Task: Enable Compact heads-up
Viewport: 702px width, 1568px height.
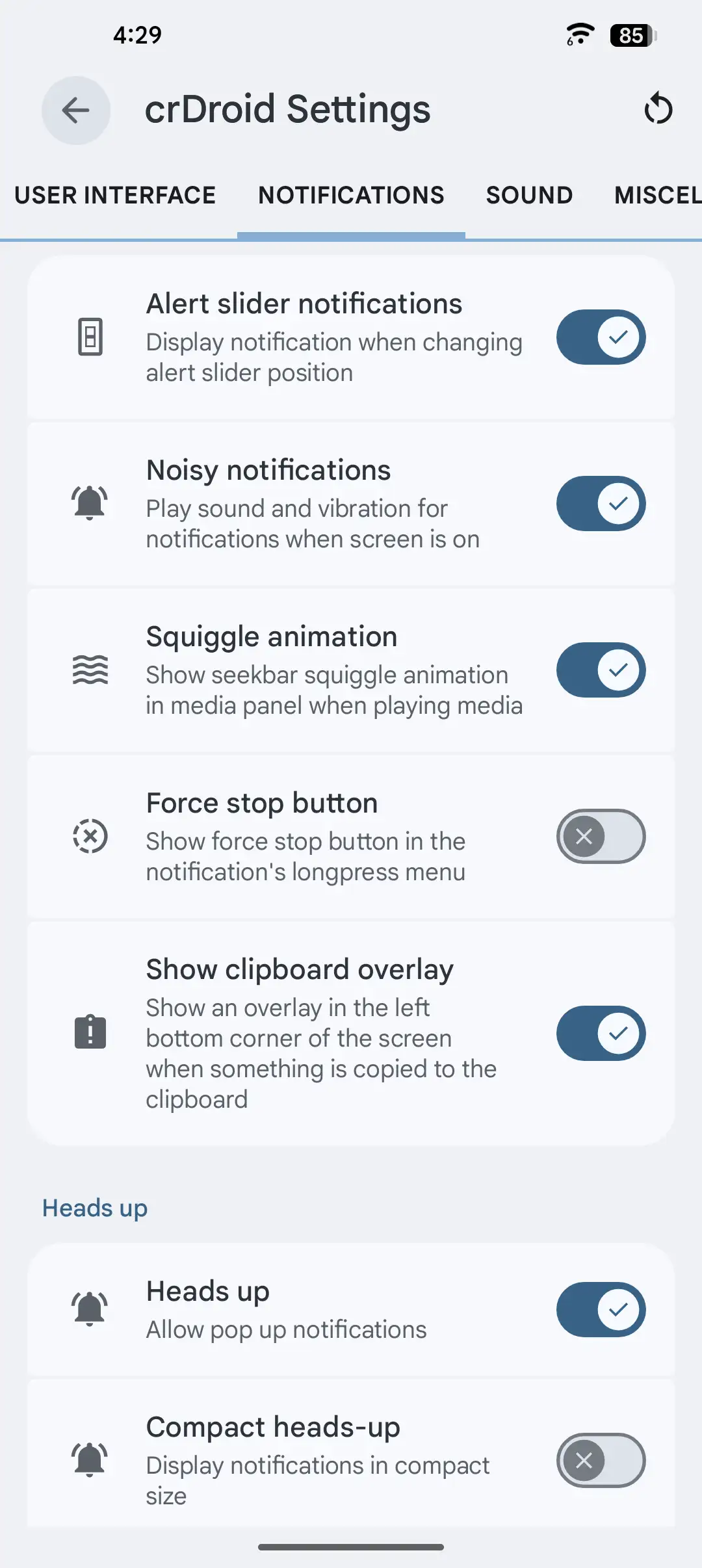Action: (x=601, y=1460)
